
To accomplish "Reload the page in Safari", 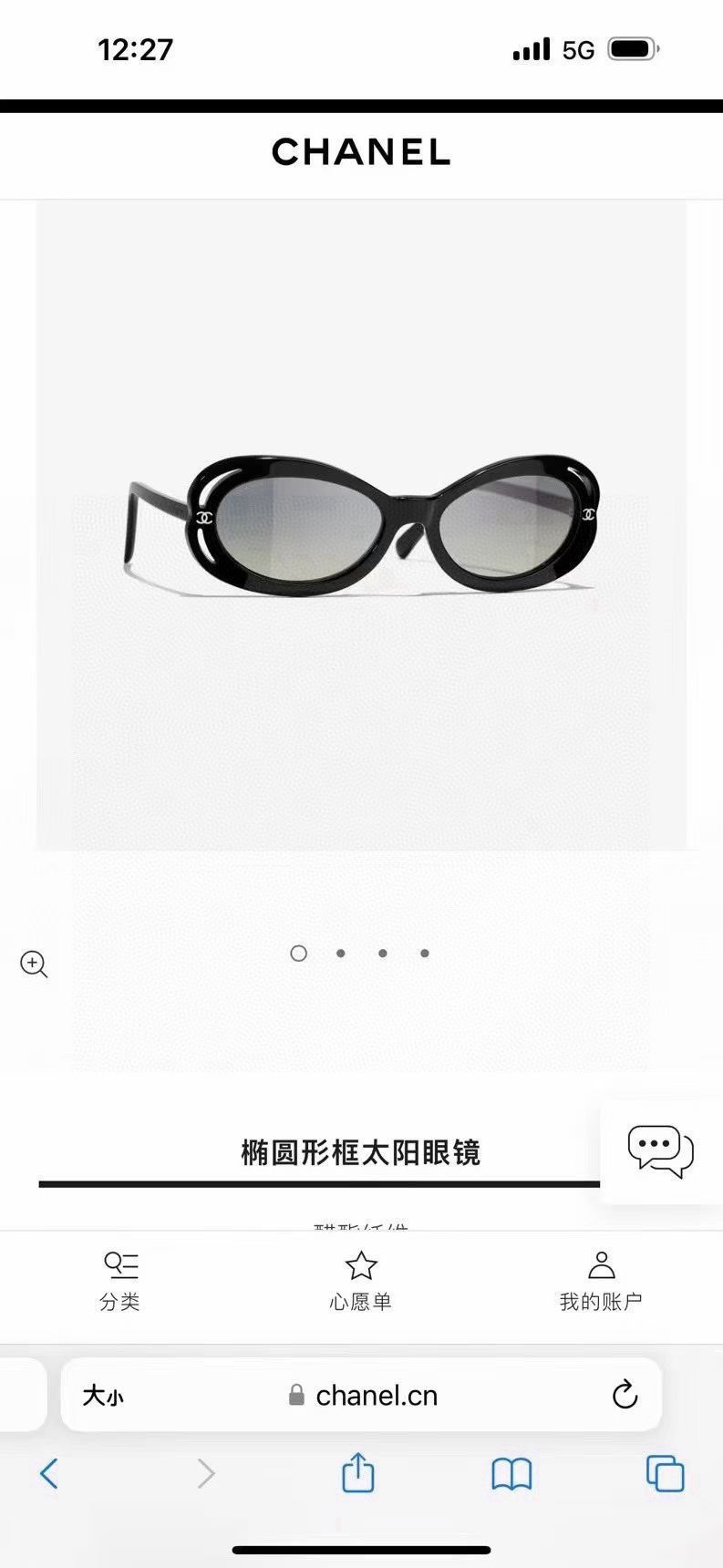I will point(625,1395).
